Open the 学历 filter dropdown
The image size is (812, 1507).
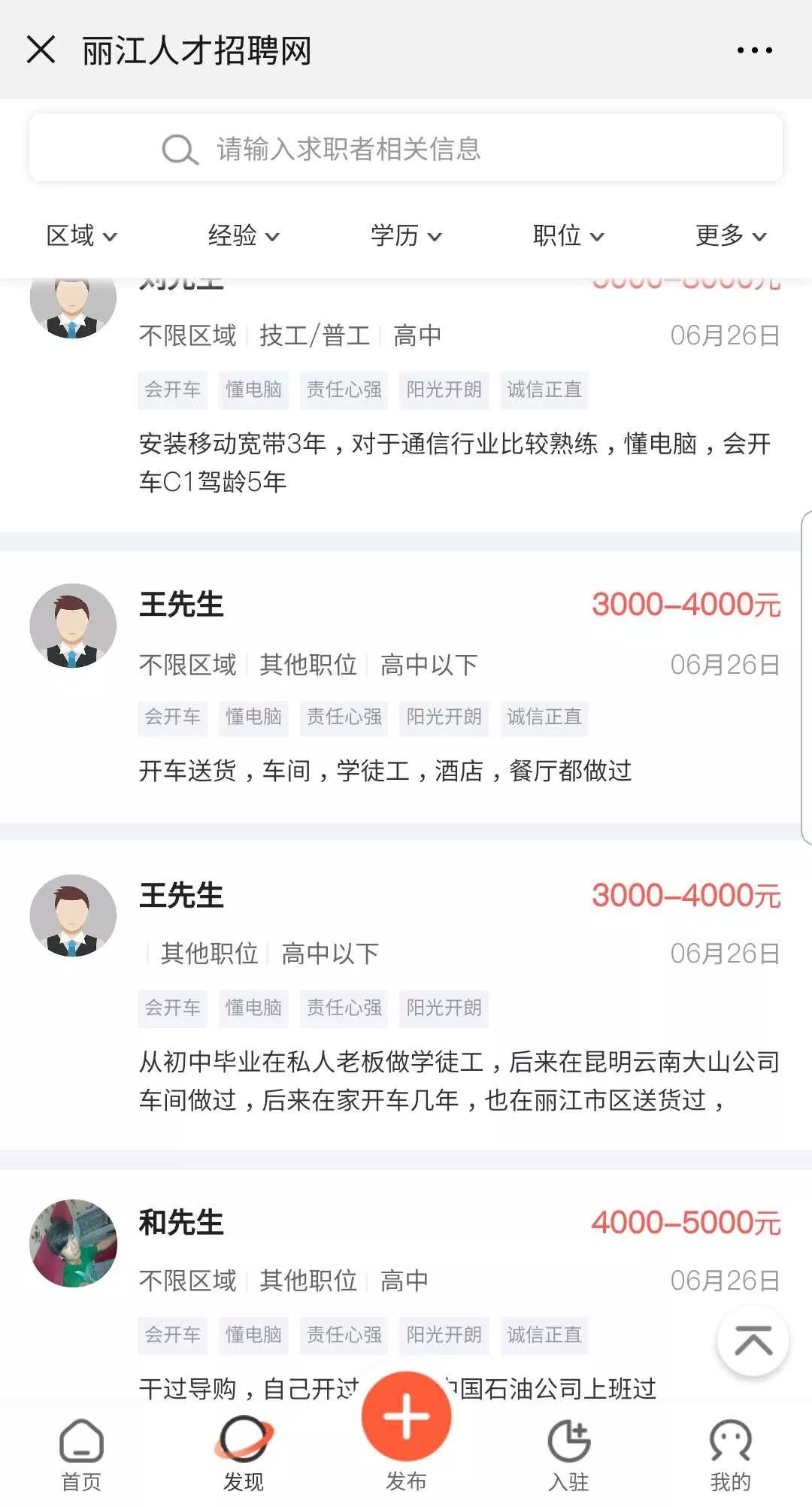(406, 235)
